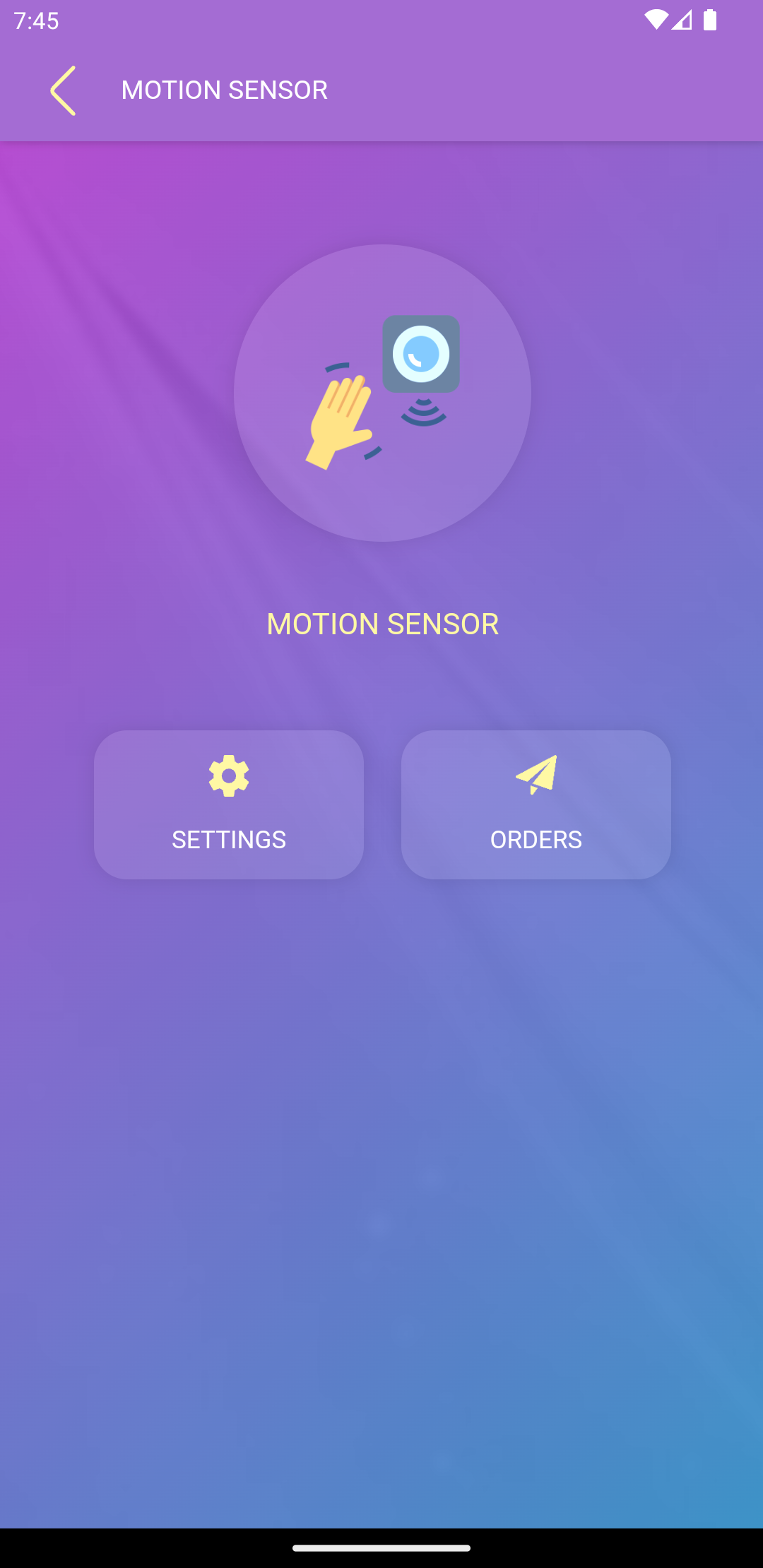Select the MOTION SENSOR title in the header
This screenshot has height=1568, width=763.
[x=224, y=90]
